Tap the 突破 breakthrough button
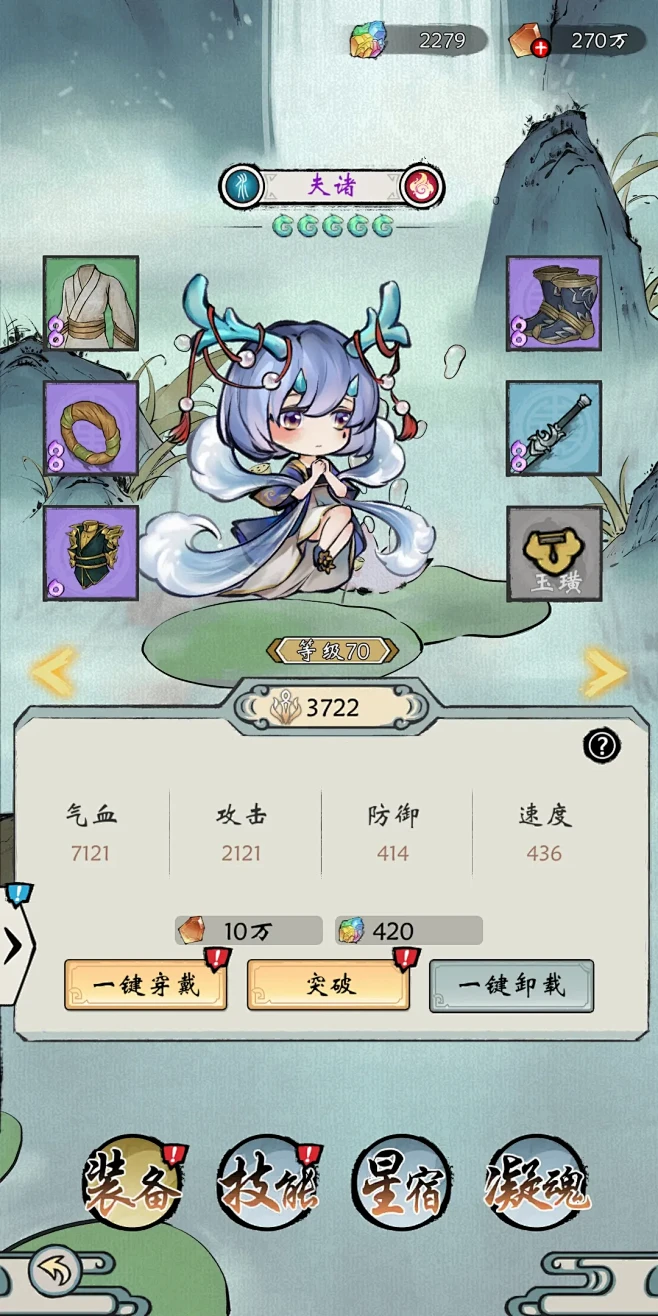 pos(329,985)
